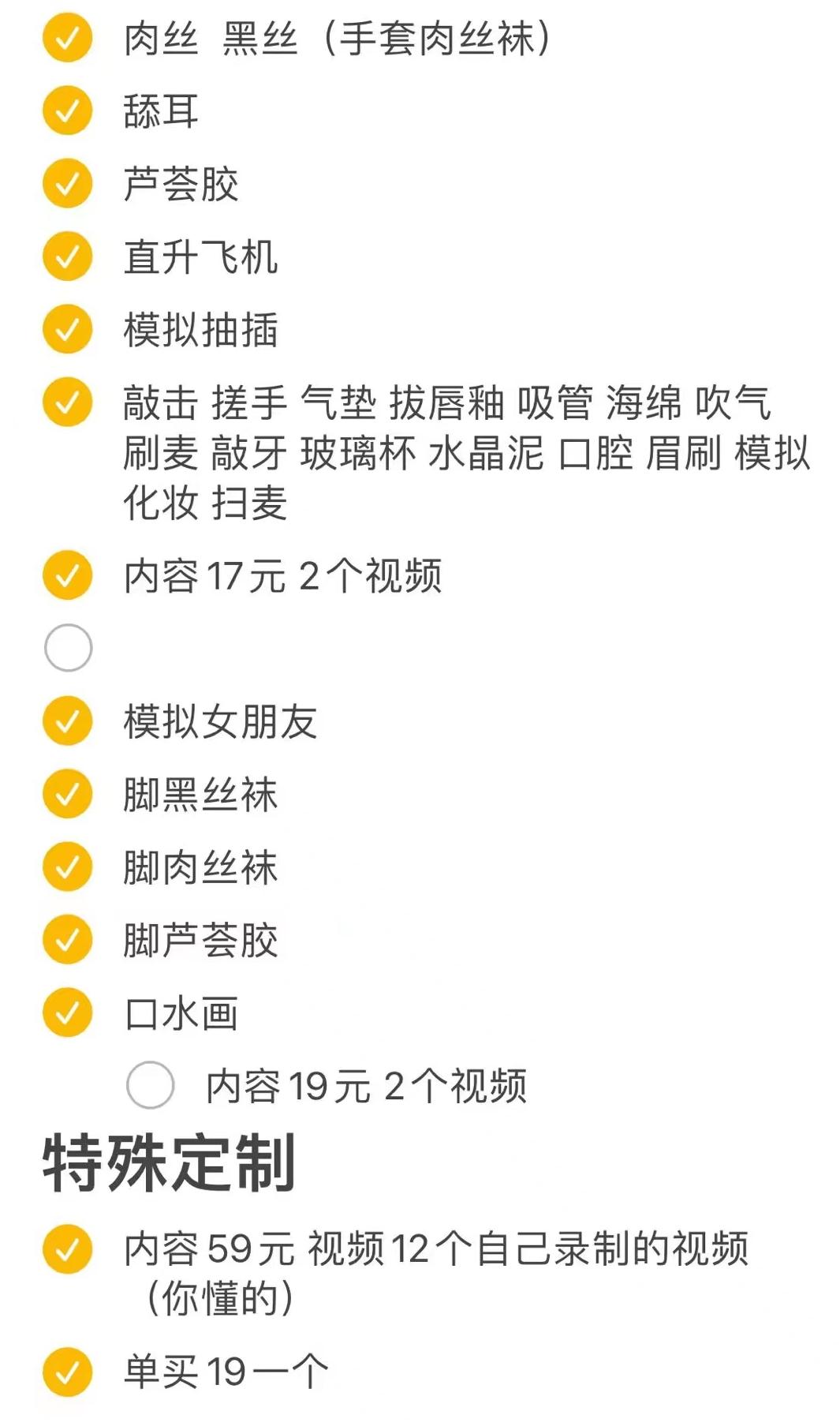
Task: Uncheck the "脚肉丝袜" item
Action: pos(67,864)
